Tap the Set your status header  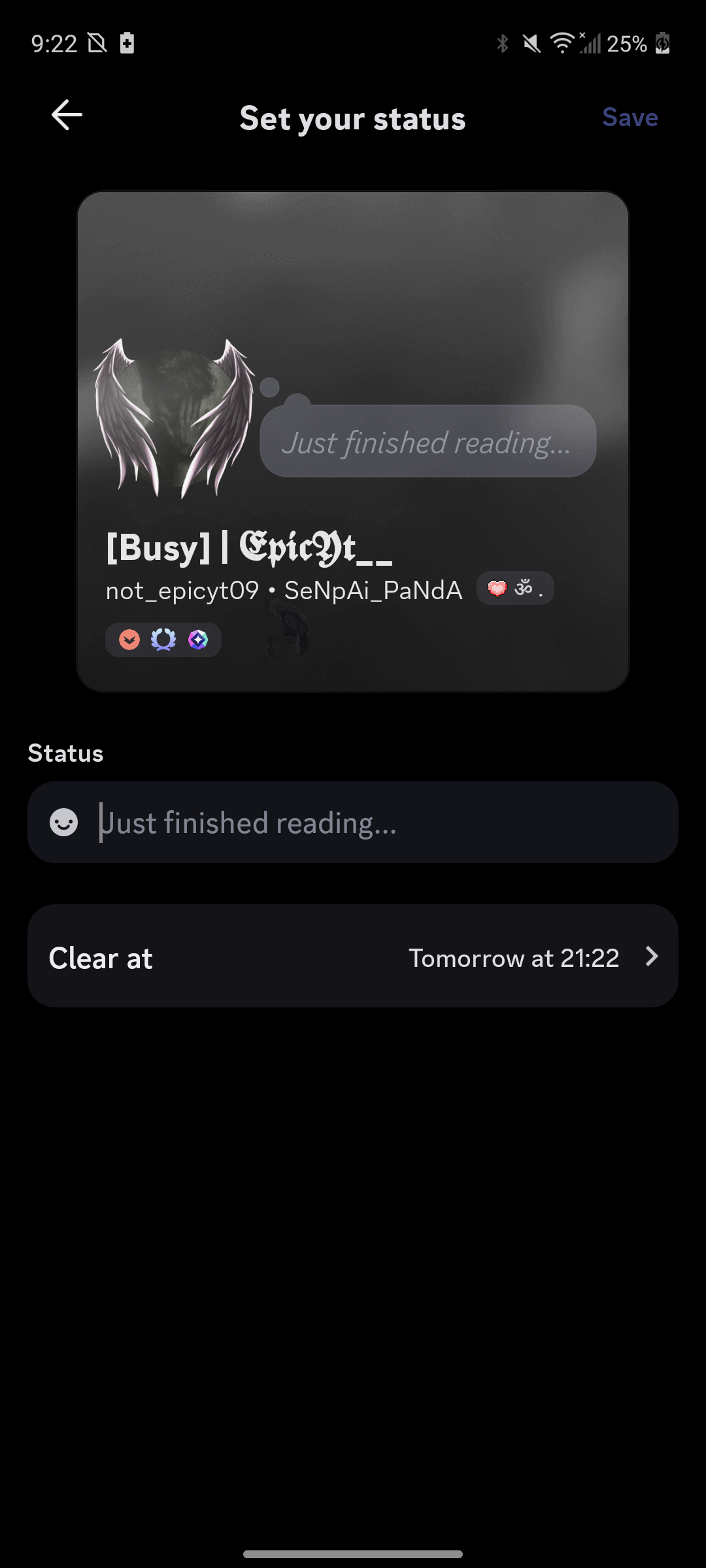[353, 118]
